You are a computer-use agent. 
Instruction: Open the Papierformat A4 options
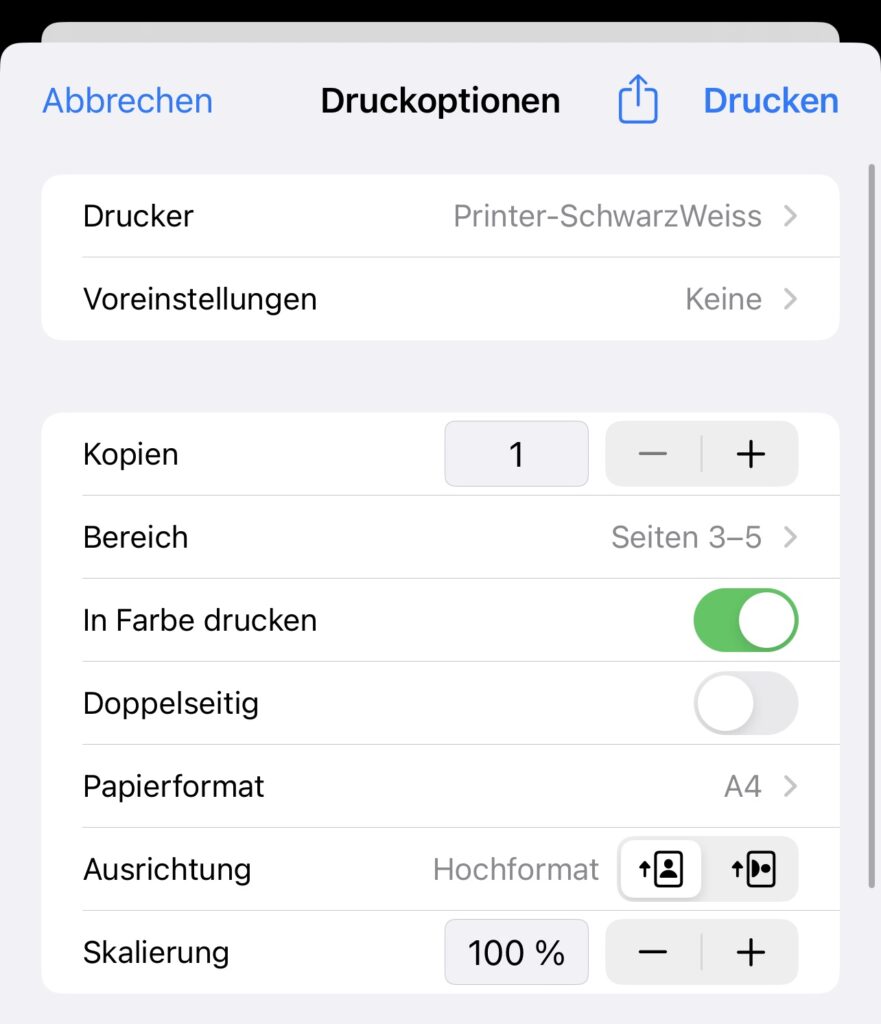tap(791, 787)
